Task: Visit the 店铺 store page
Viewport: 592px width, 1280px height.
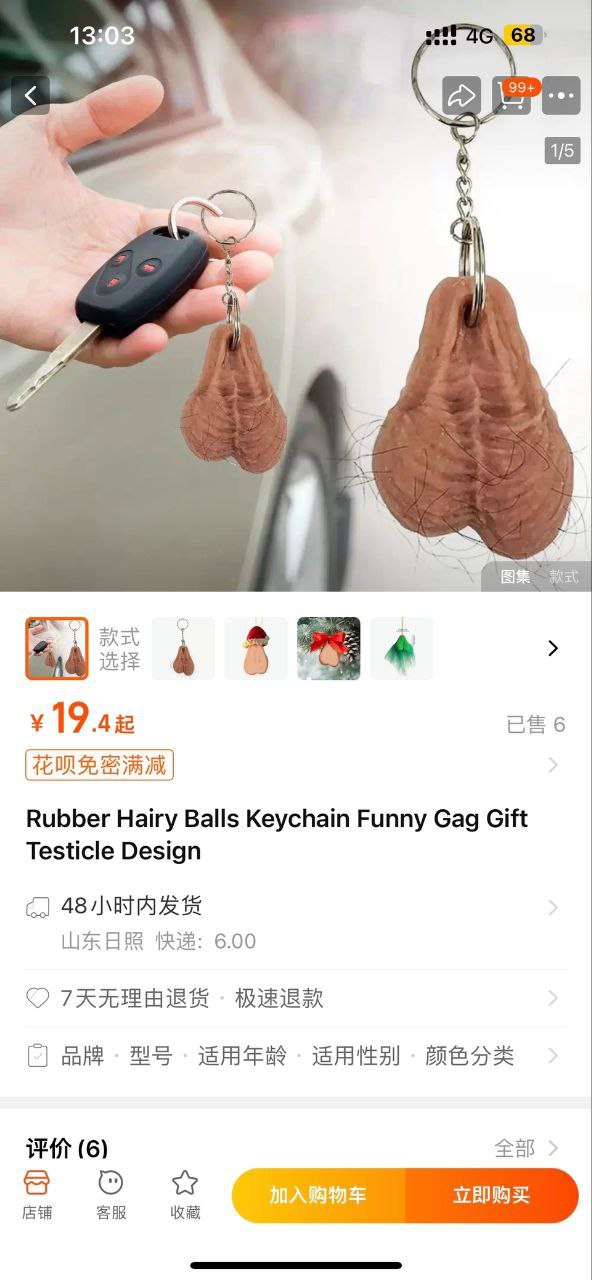Action: pyautogui.click(x=37, y=1195)
